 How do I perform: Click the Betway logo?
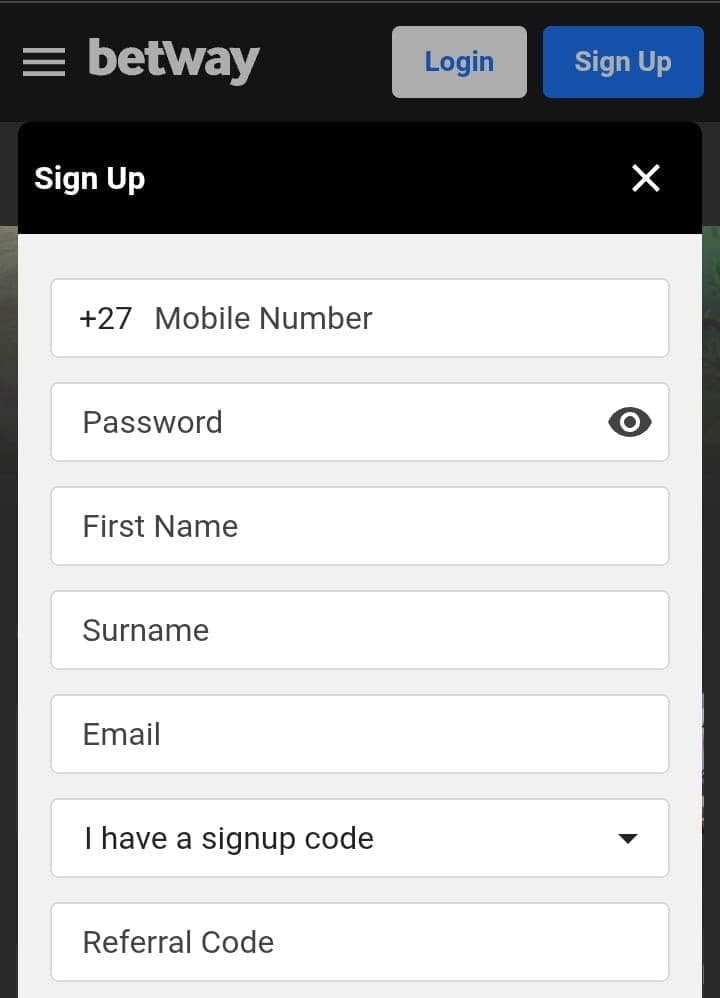point(173,61)
